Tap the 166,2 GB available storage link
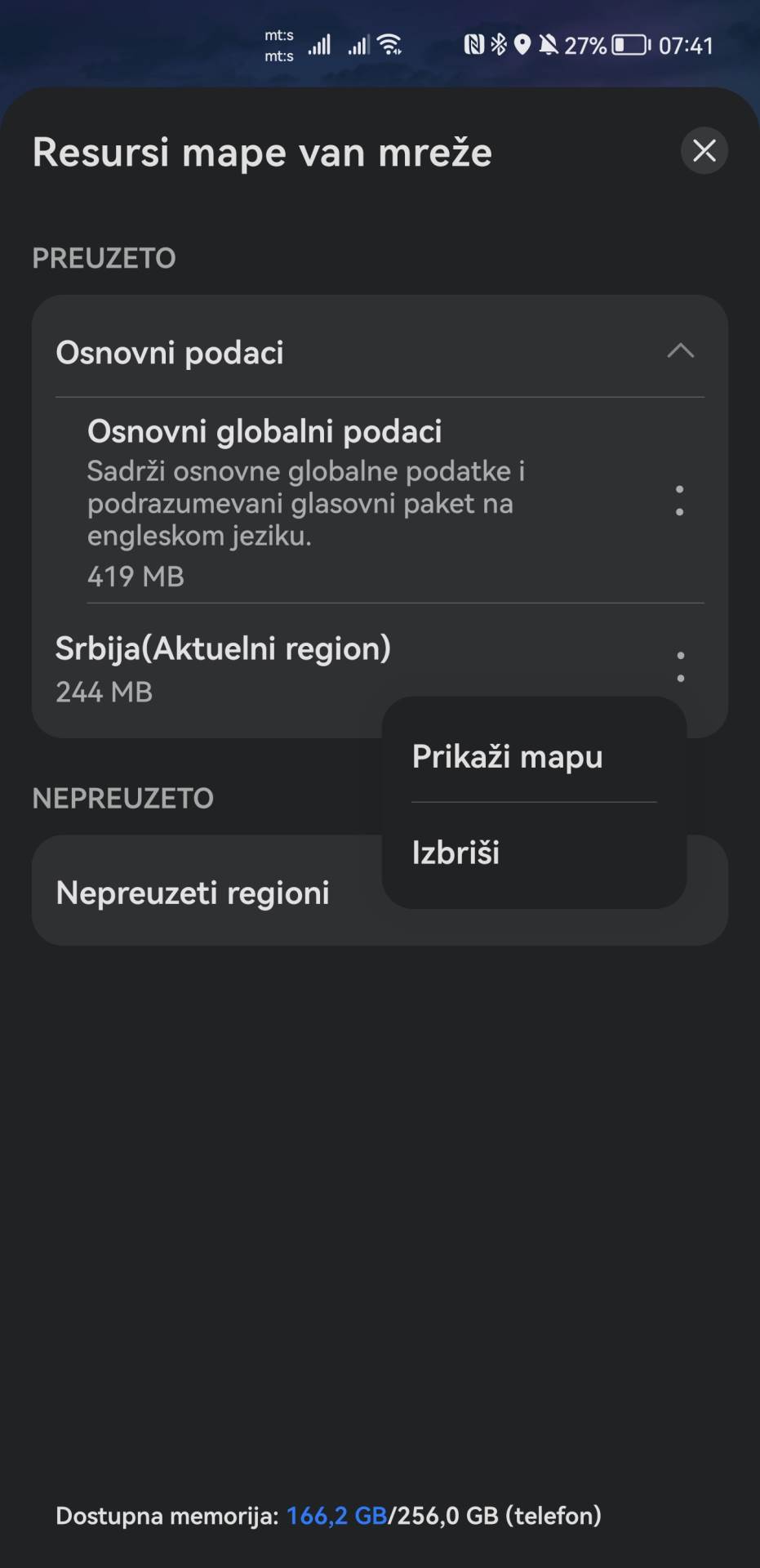760x1568 pixels. (336, 1515)
